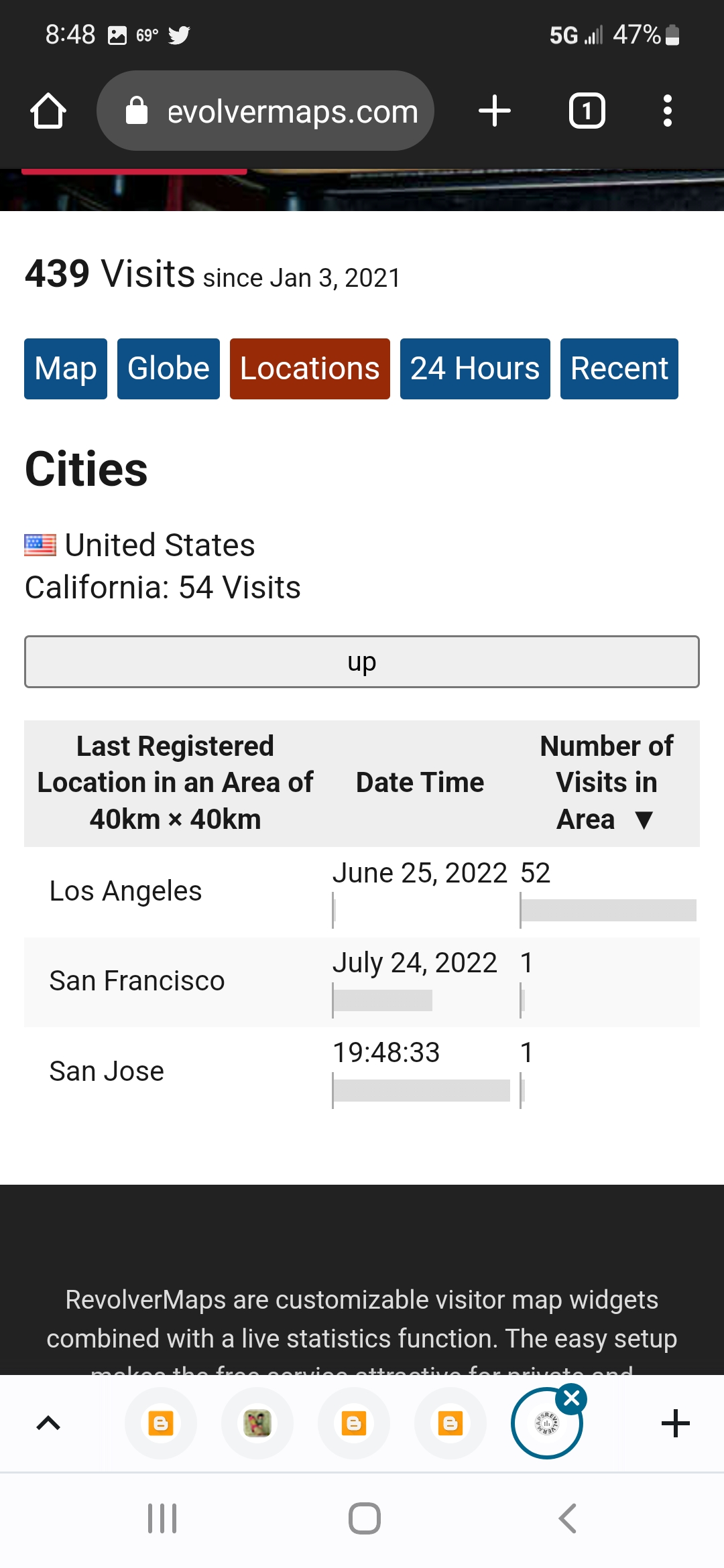Open the tab switcher

pyautogui.click(x=587, y=111)
